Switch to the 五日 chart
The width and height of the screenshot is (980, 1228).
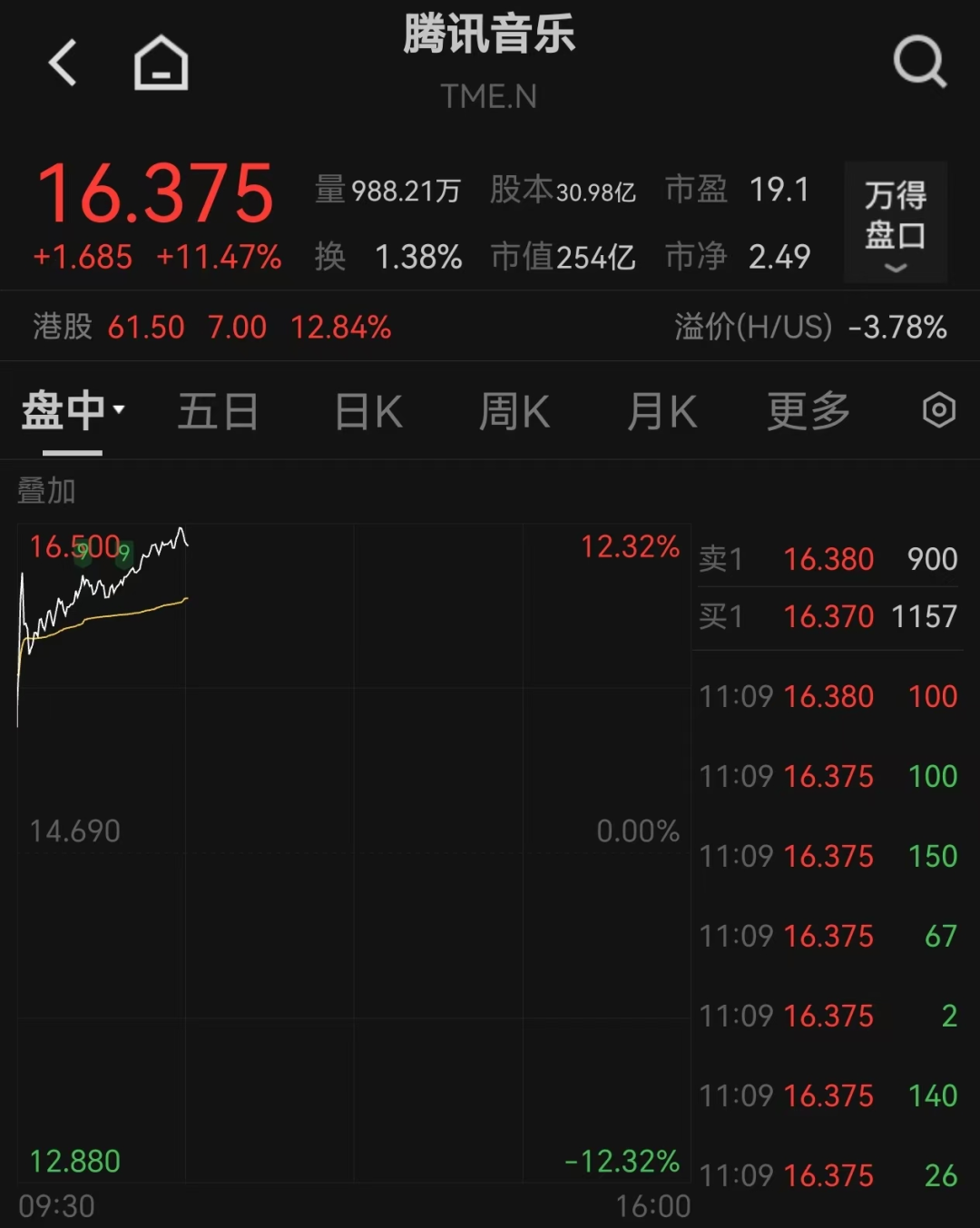[x=218, y=411]
